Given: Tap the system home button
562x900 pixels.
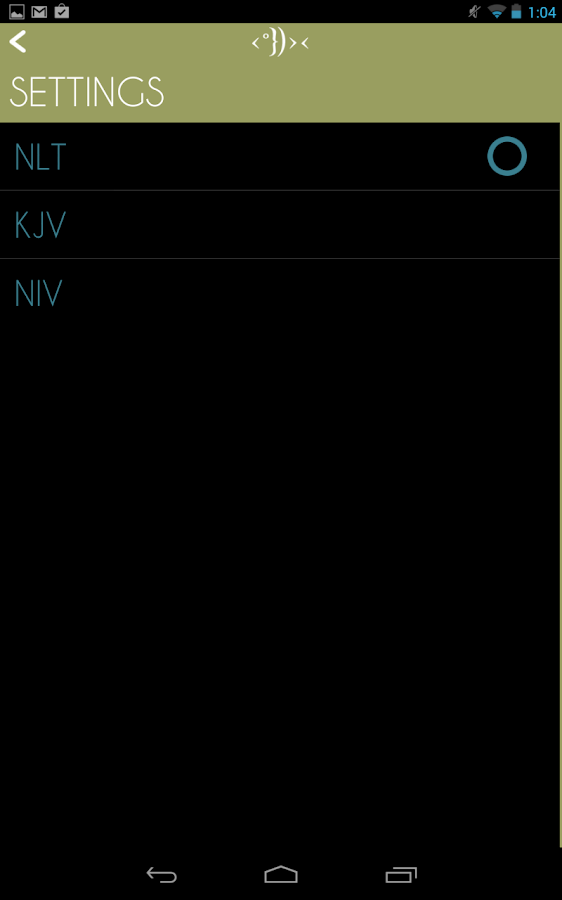Looking at the screenshot, I should click(281, 874).
